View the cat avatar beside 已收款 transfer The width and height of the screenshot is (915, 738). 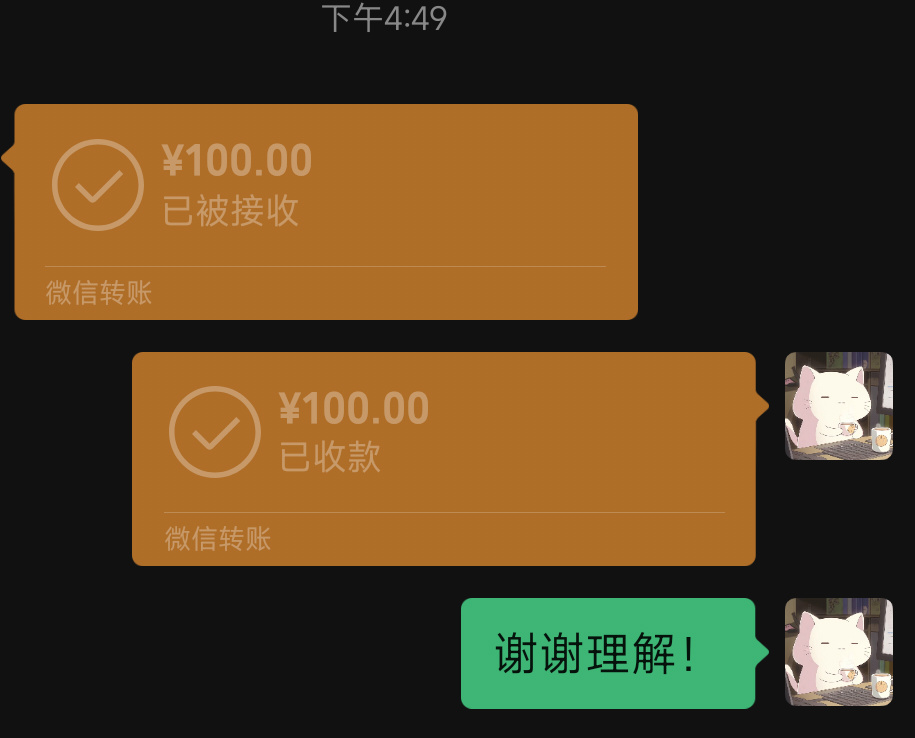point(838,406)
